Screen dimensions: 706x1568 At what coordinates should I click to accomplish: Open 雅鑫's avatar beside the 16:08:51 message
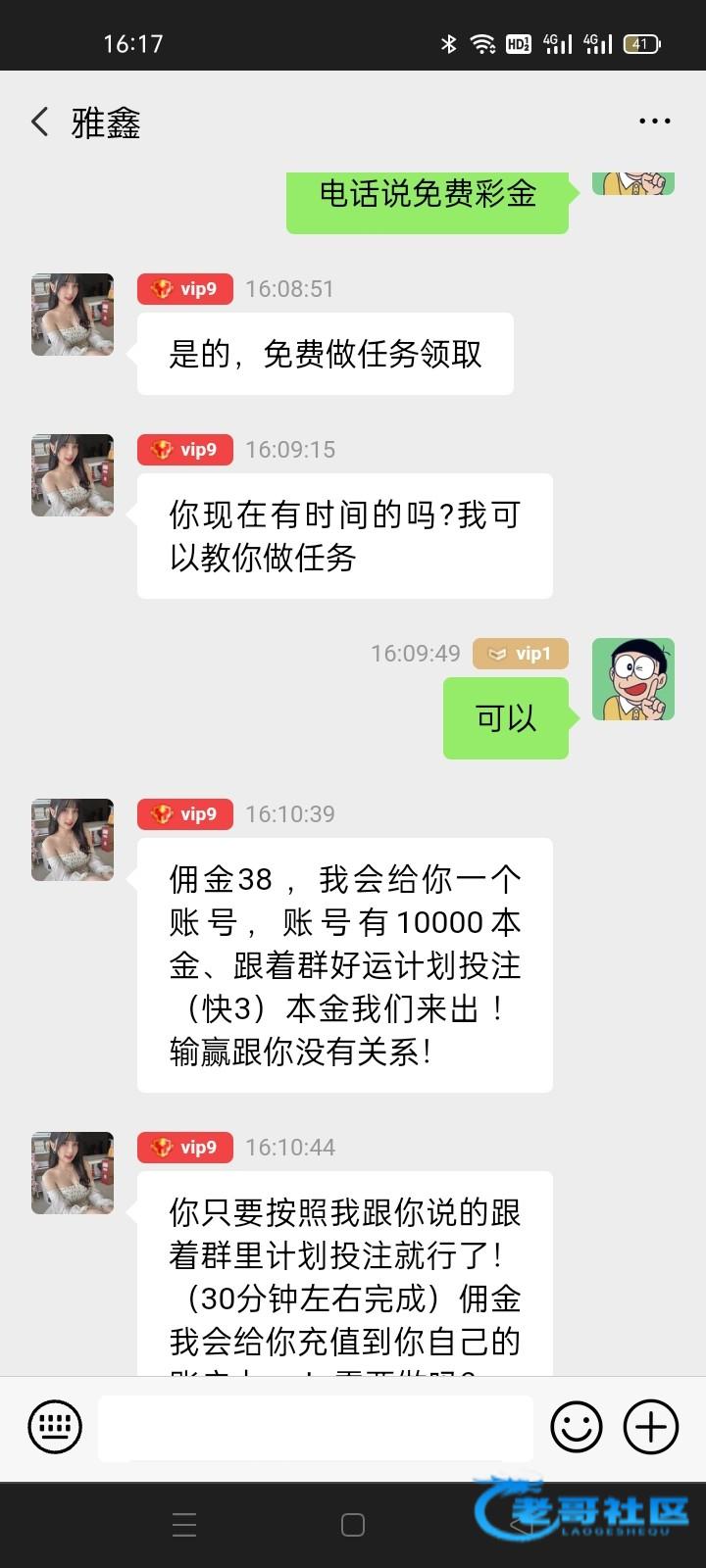click(x=73, y=315)
